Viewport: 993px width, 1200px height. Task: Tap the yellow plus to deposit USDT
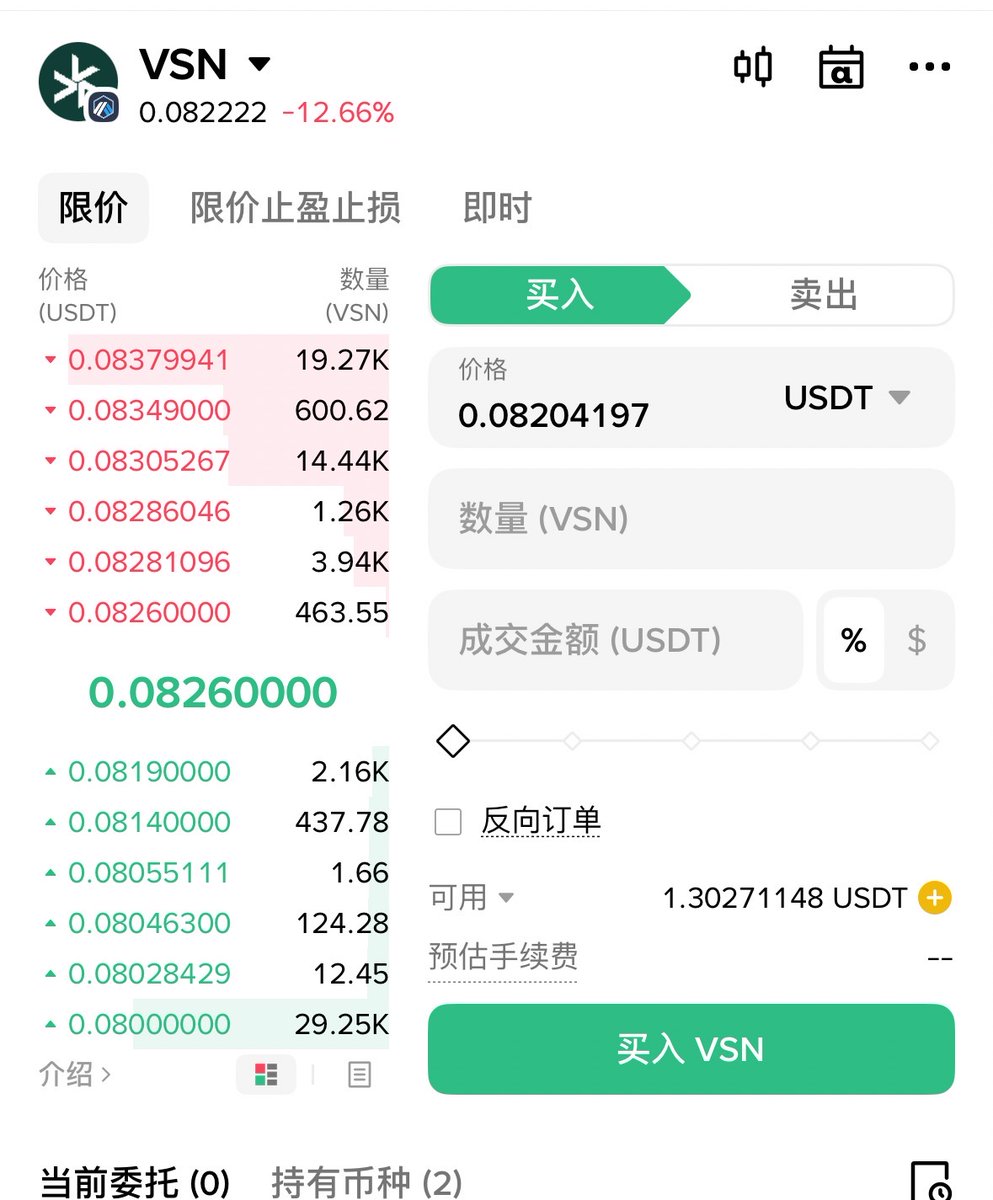(935, 898)
